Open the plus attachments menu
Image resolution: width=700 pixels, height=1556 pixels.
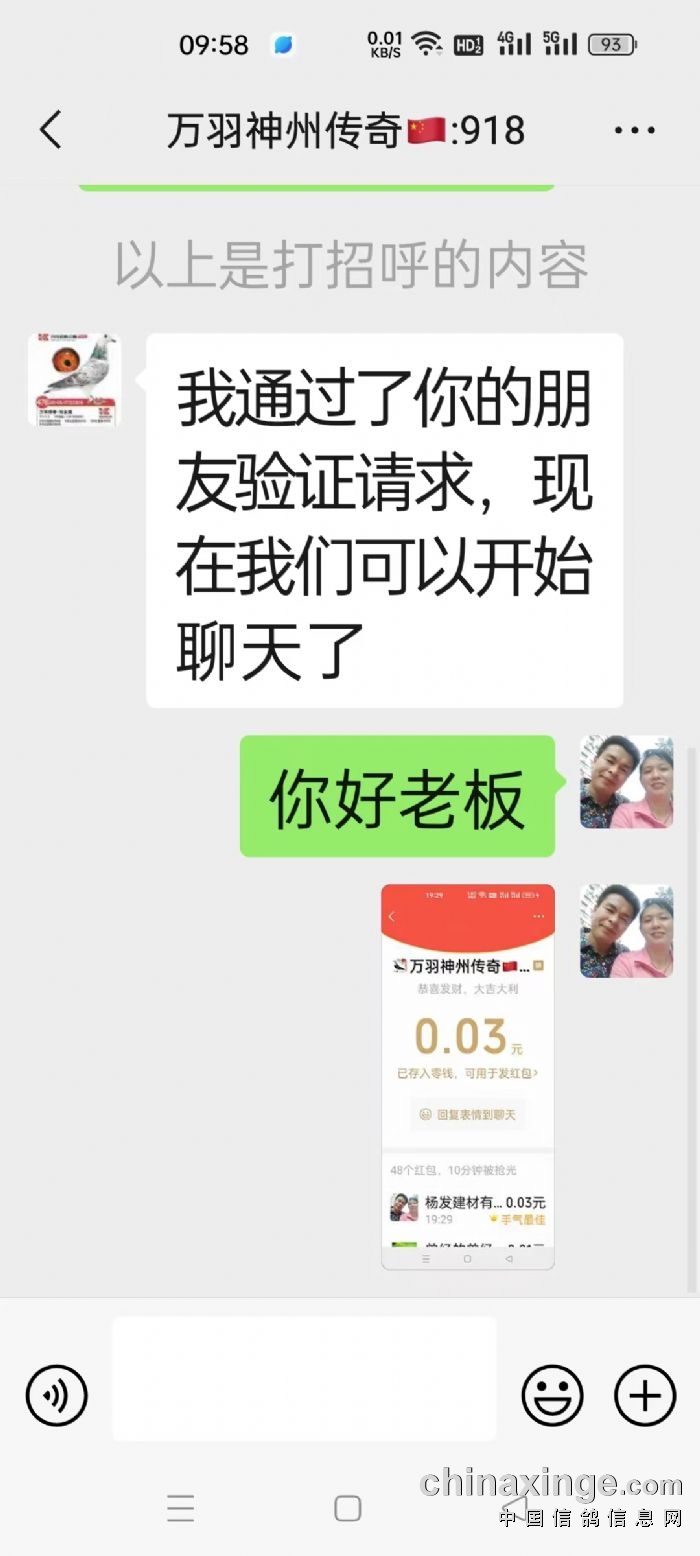(645, 1395)
